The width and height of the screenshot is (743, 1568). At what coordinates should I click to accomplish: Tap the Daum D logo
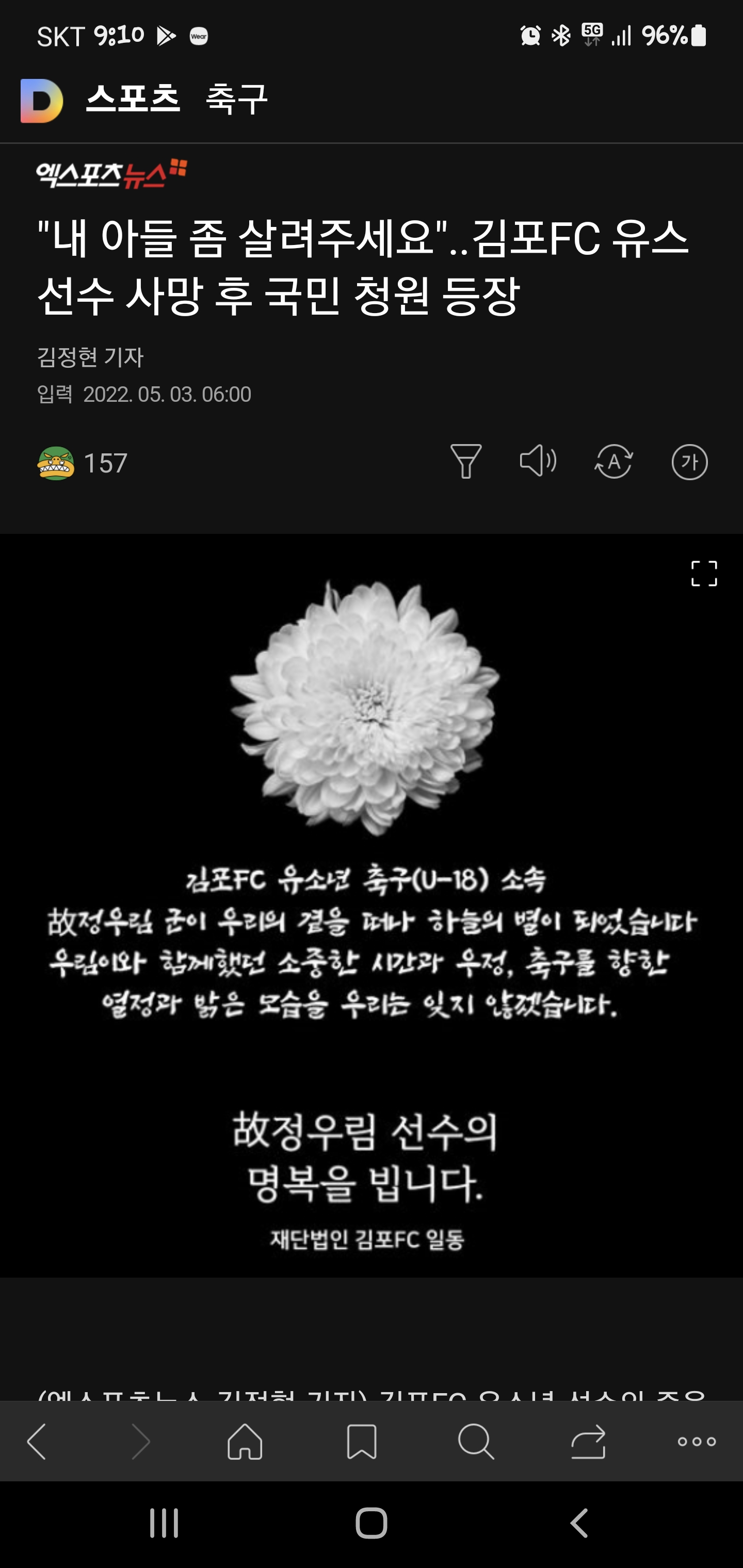click(x=41, y=101)
